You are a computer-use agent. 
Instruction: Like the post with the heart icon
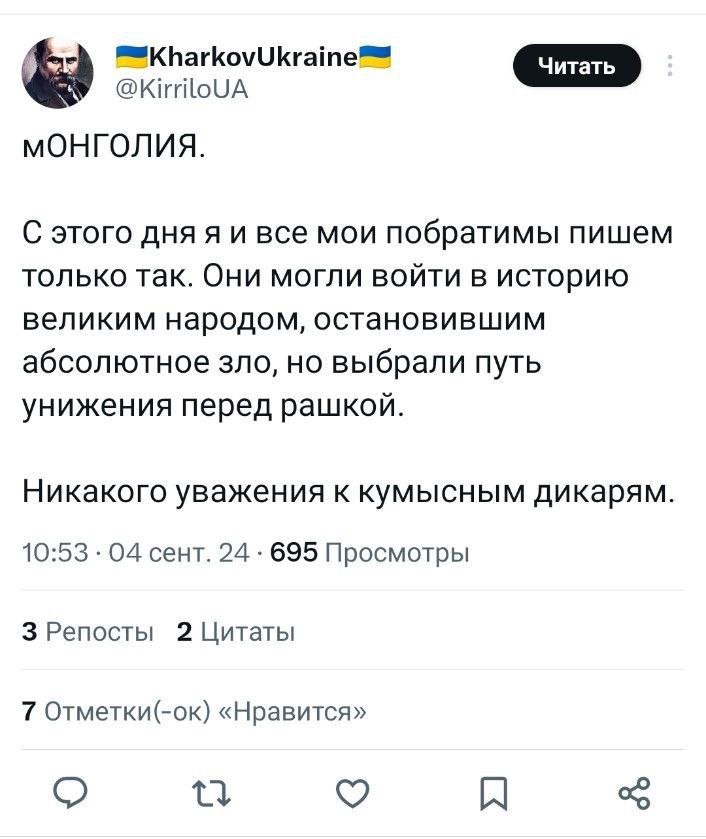click(x=351, y=795)
